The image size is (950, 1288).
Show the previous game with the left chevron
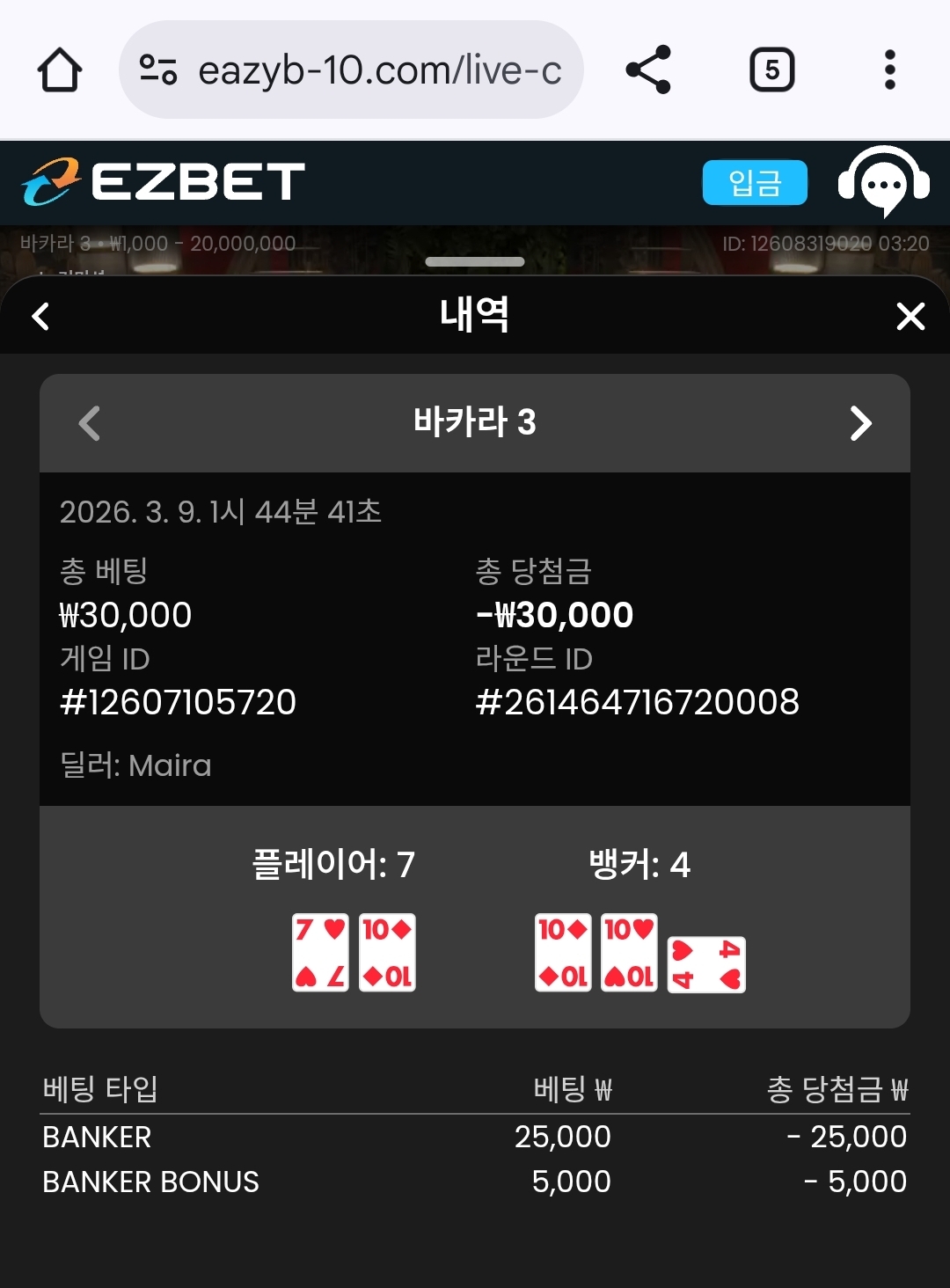[88, 423]
